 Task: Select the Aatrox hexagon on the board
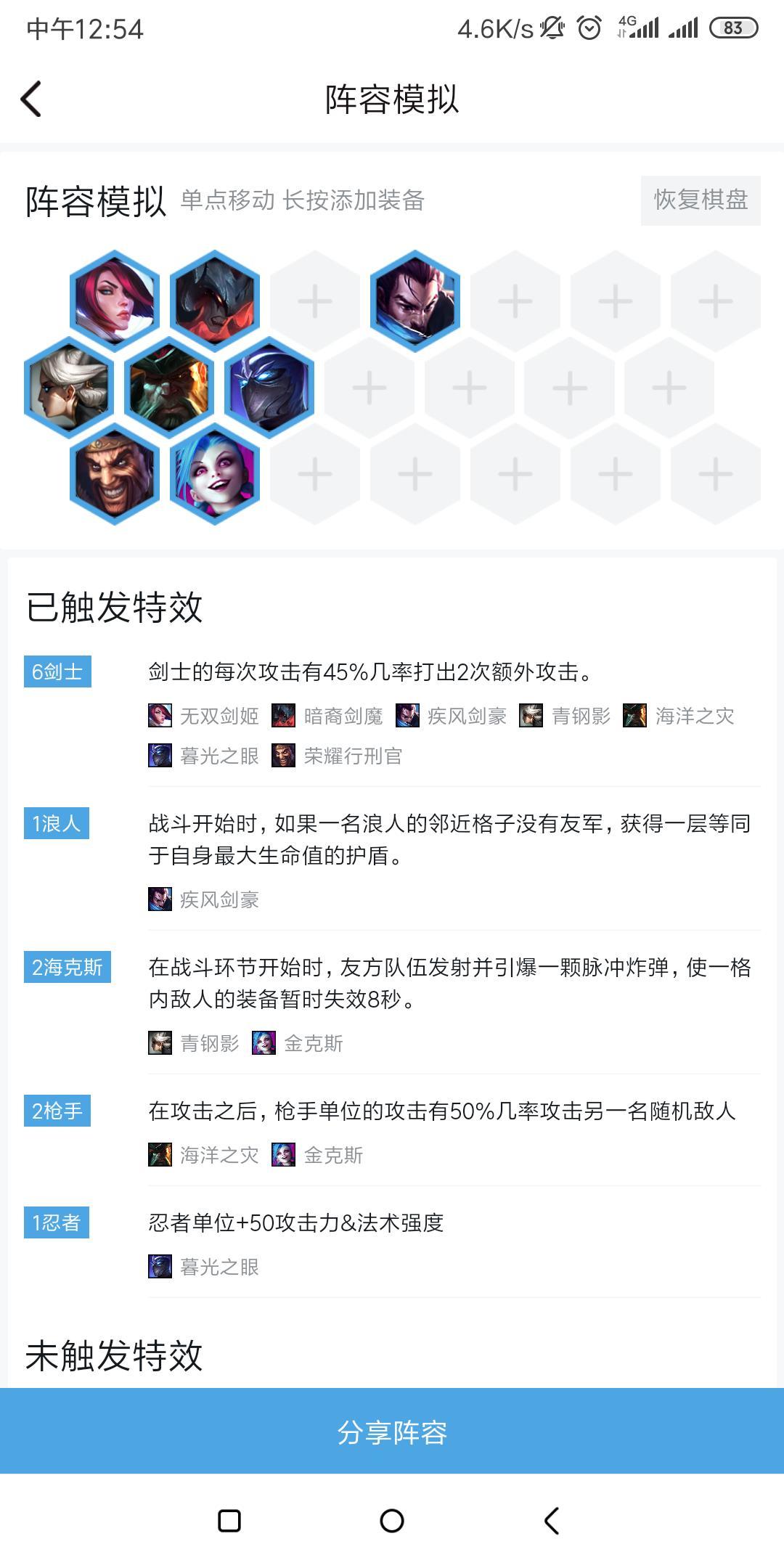(215, 301)
